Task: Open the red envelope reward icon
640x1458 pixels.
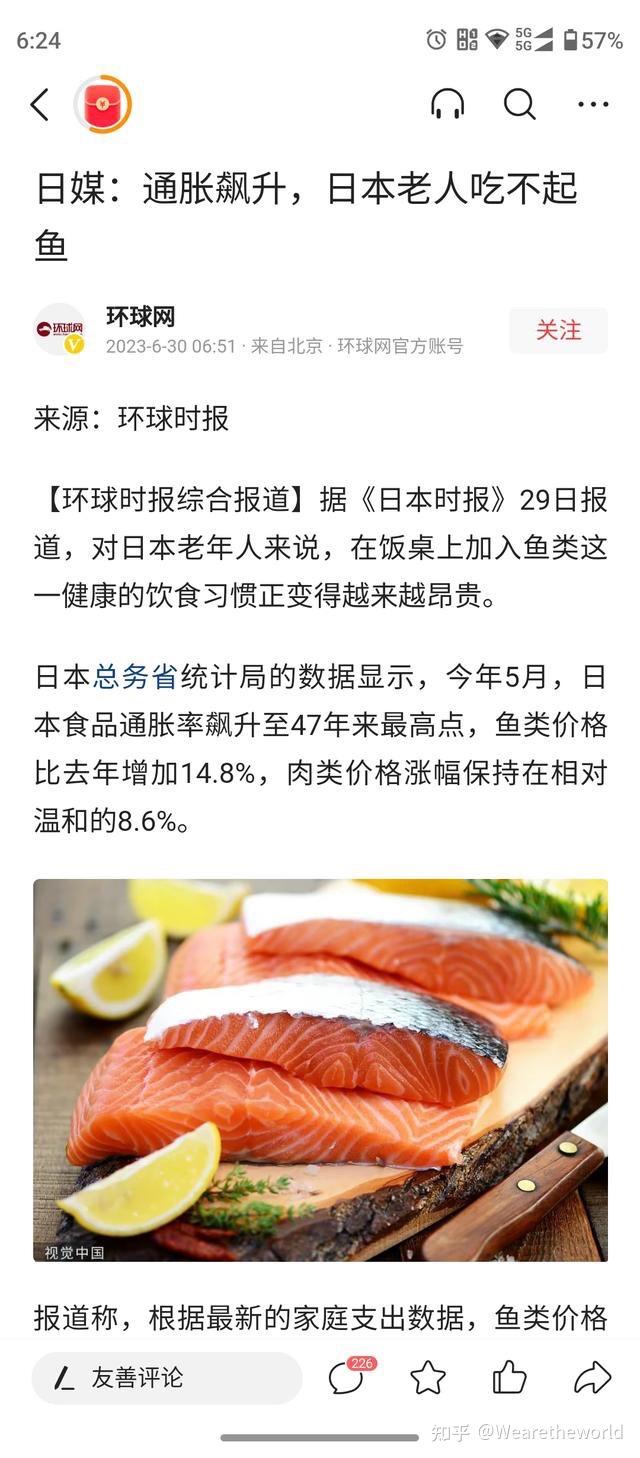Action: (102, 104)
